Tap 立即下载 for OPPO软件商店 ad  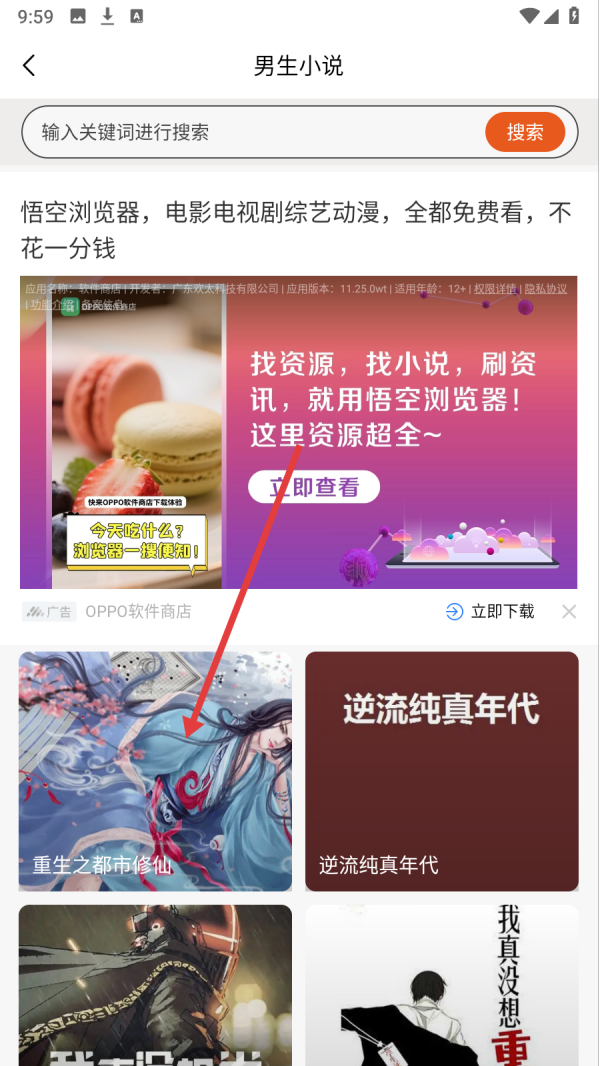point(490,612)
